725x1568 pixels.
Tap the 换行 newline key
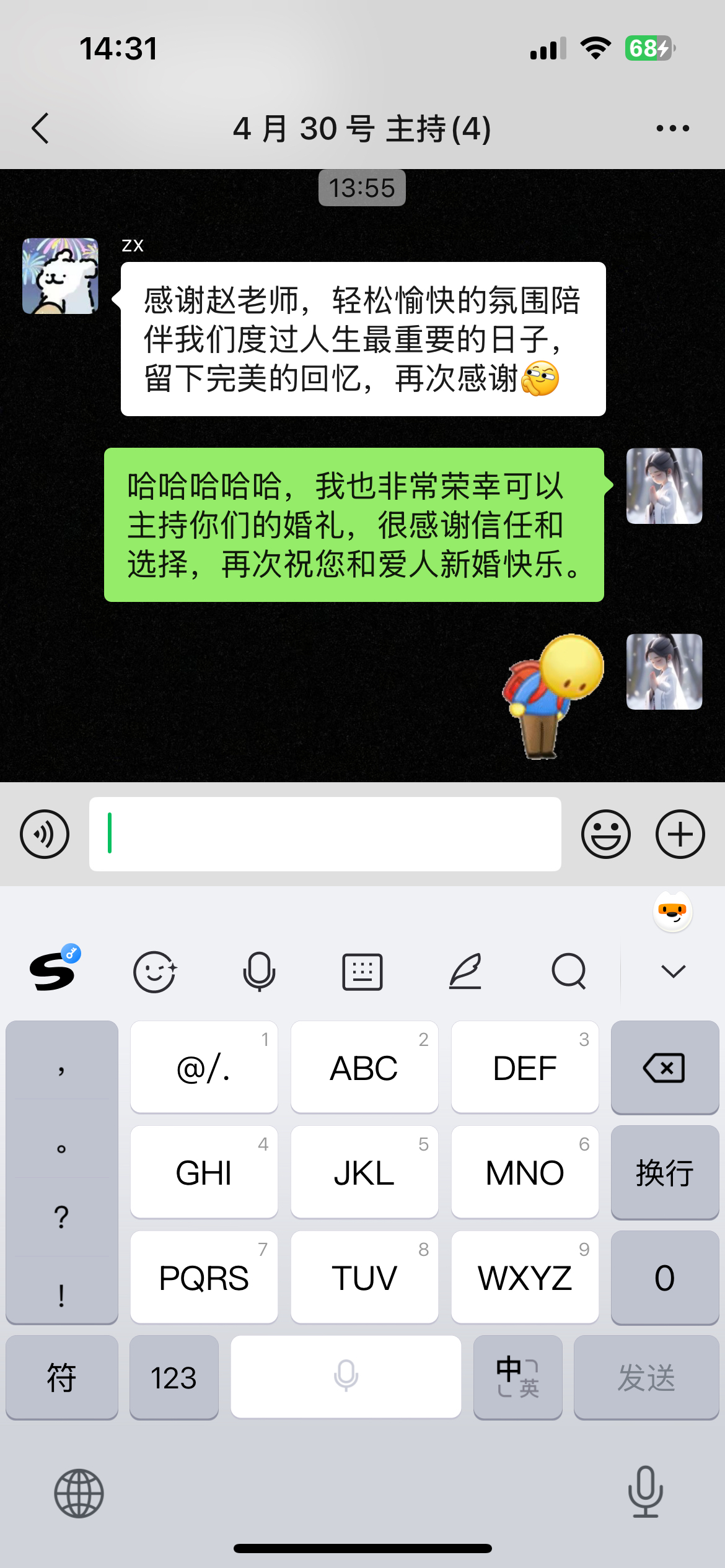click(x=665, y=1172)
